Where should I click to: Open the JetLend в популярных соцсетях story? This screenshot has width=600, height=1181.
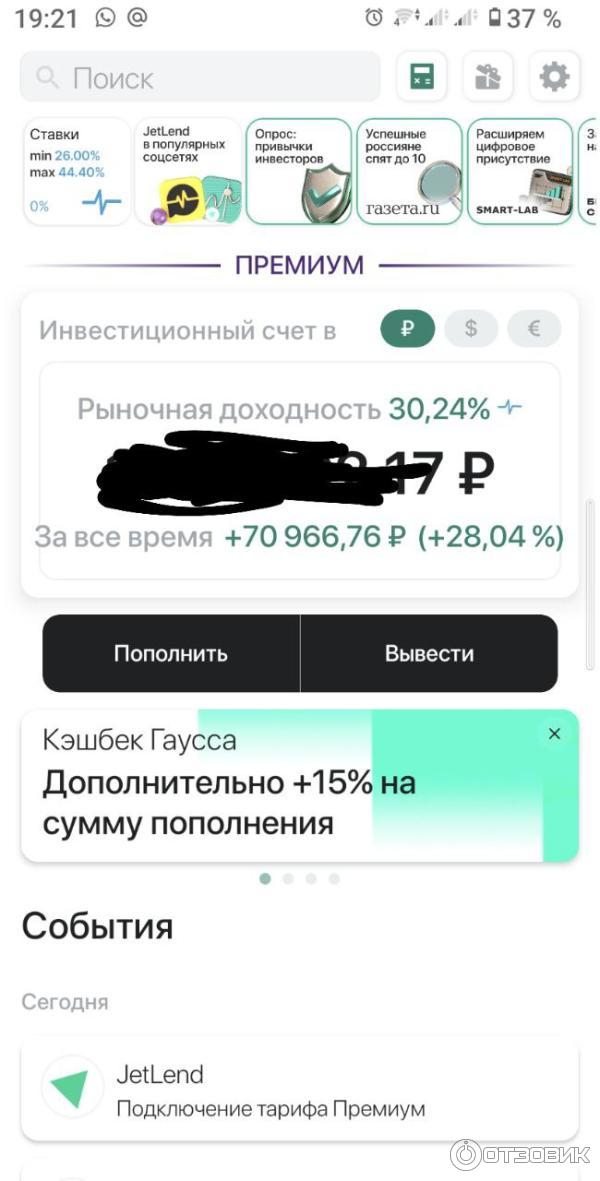(188, 172)
